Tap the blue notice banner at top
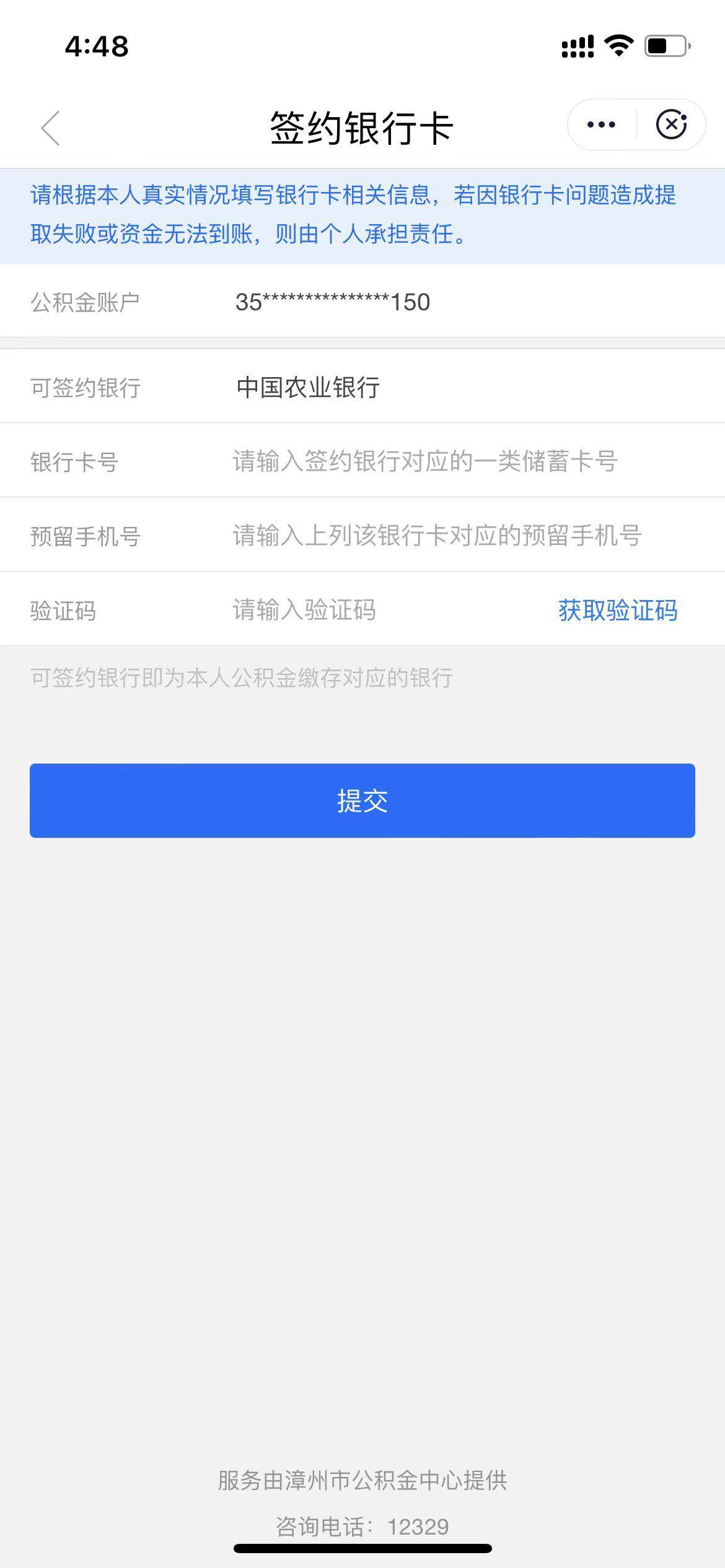The height and width of the screenshot is (1568, 725). tap(362, 215)
